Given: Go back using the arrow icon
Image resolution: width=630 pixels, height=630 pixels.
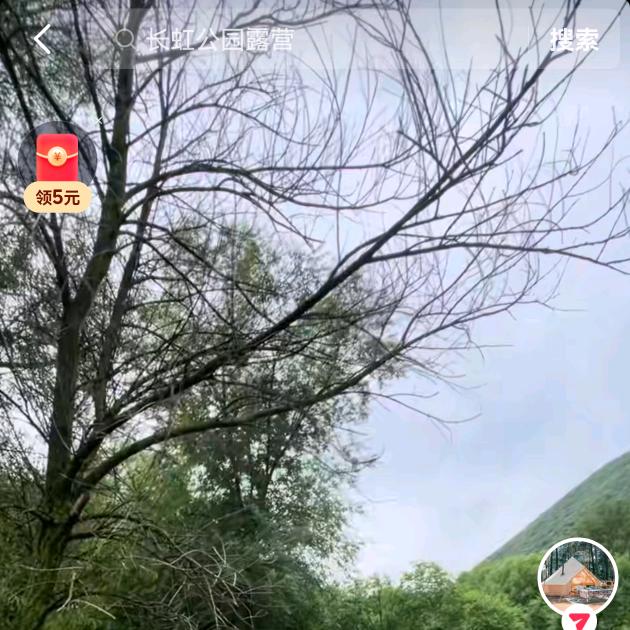Looking at the screenshot, I should 42,39.
